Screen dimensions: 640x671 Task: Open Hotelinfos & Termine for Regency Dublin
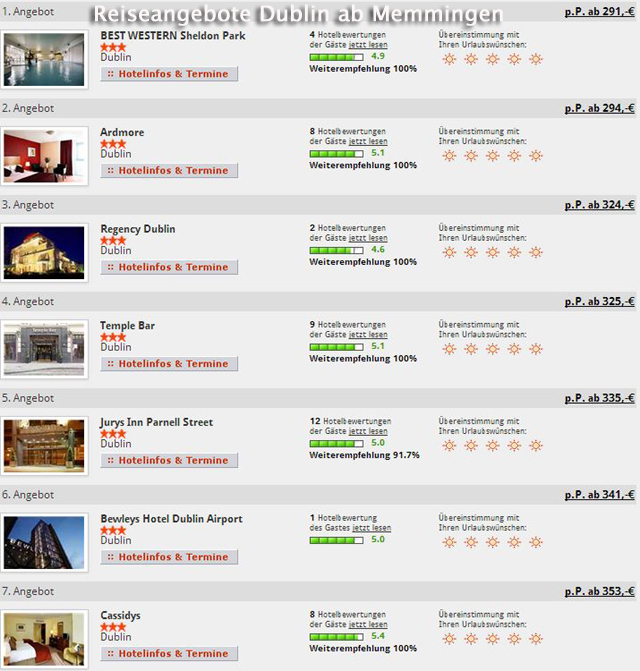click(x=169, y=267)
